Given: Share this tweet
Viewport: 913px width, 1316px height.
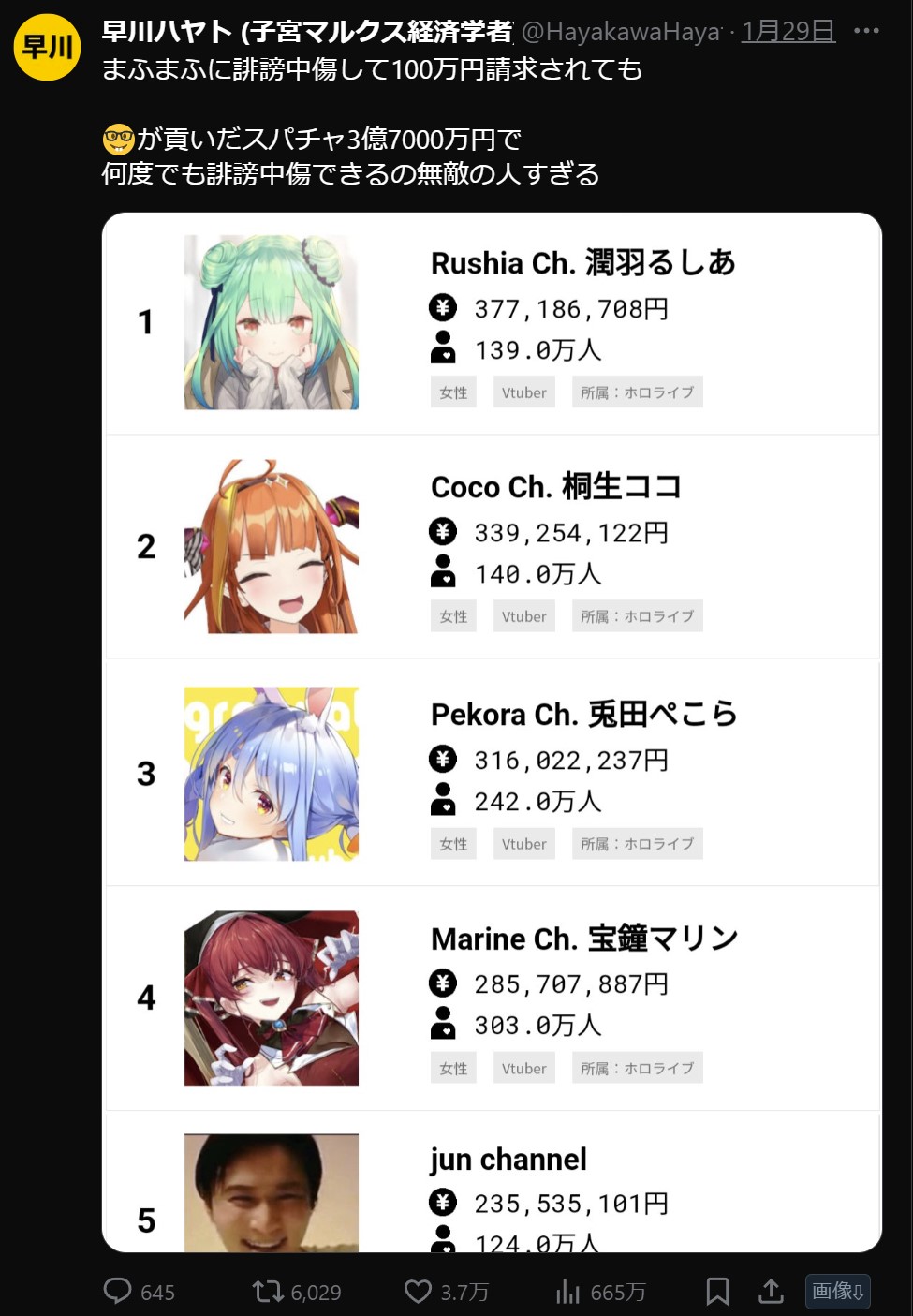Looking at the screenshot, I should [x=771, y=1292].
